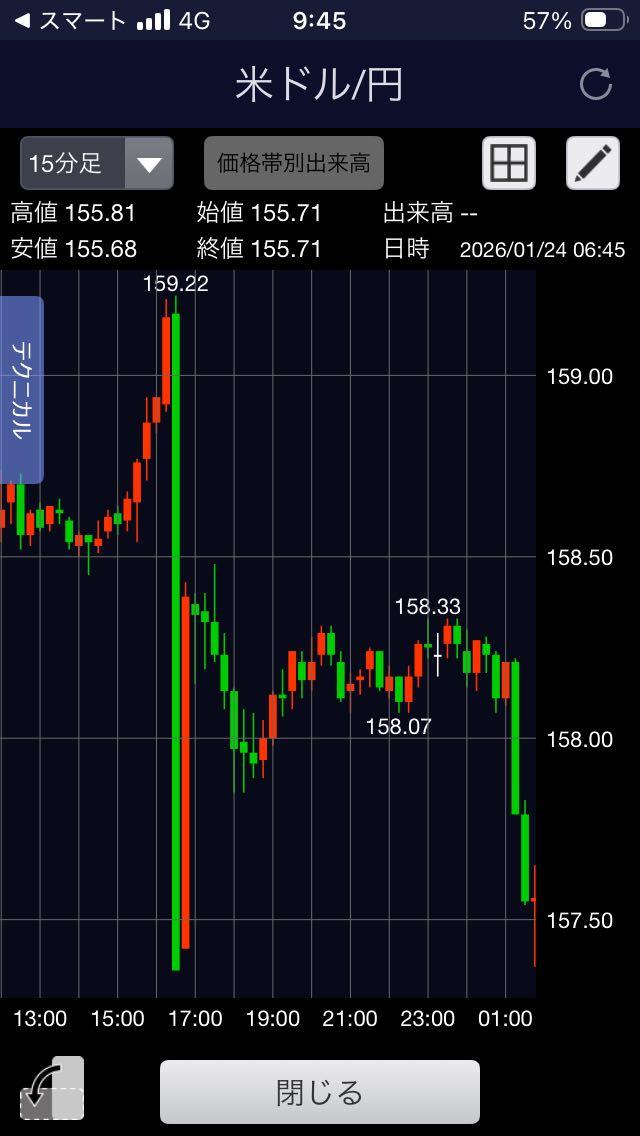Toggle 価格帯別出来高 display
Screen dimensions: 640x1136
294,163
